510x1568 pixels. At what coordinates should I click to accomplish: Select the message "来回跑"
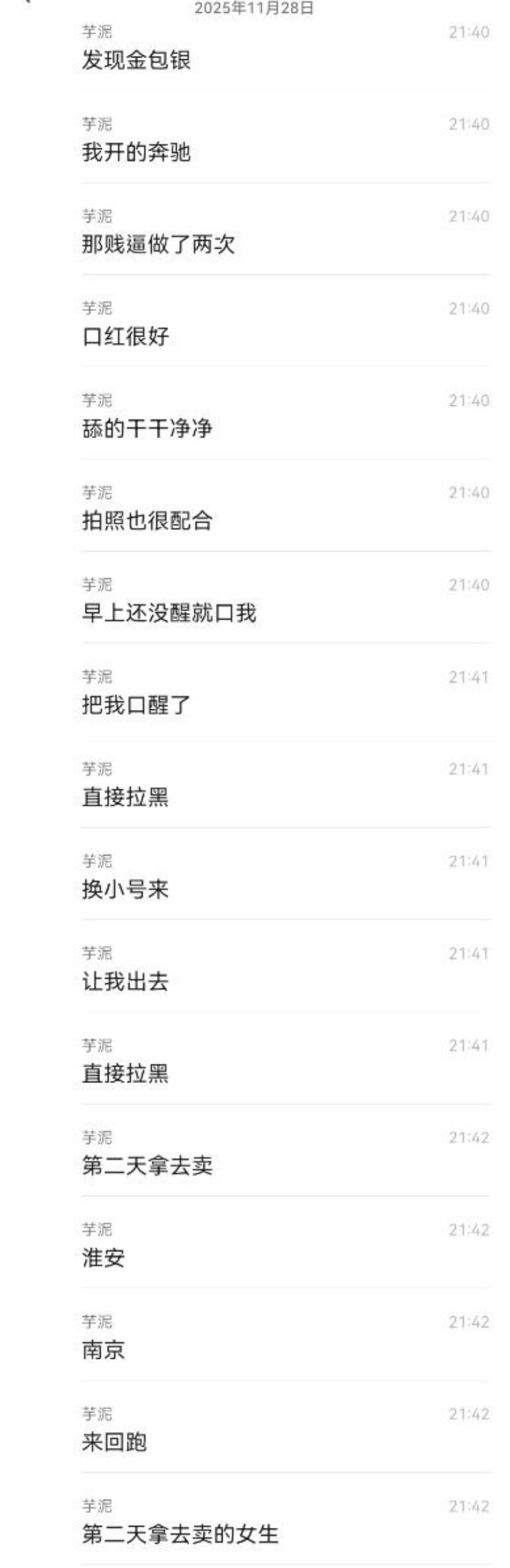pos(114,1442)
